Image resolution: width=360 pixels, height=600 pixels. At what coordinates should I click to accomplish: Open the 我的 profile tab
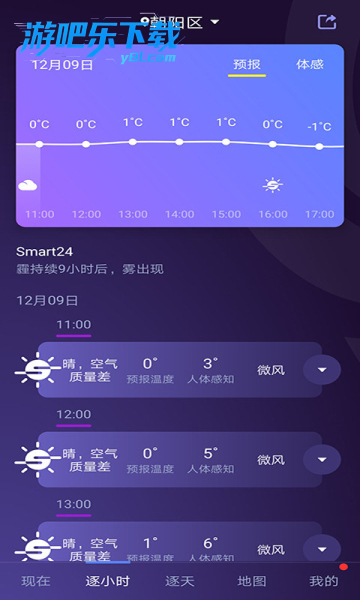coord(324,581)
